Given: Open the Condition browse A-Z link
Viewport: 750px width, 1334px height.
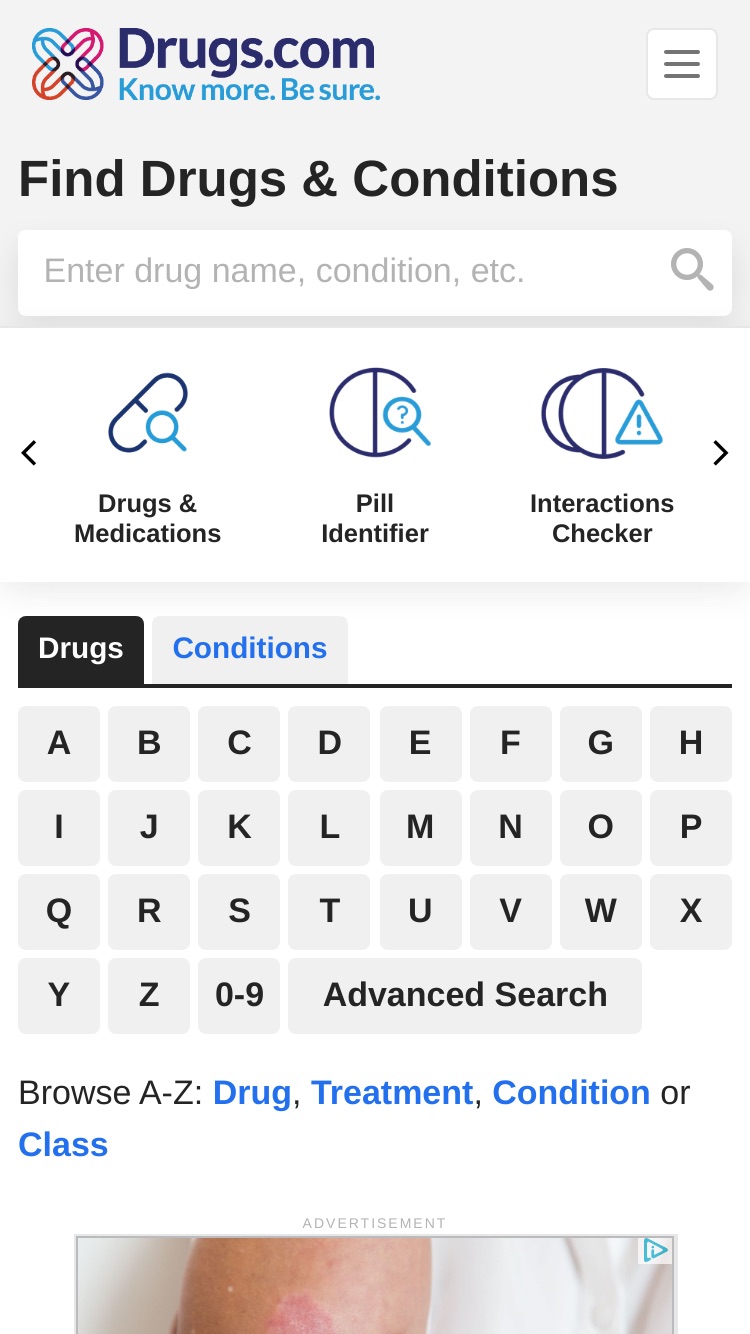Looking at the screenshot, I should click(x=571, y=1093).
